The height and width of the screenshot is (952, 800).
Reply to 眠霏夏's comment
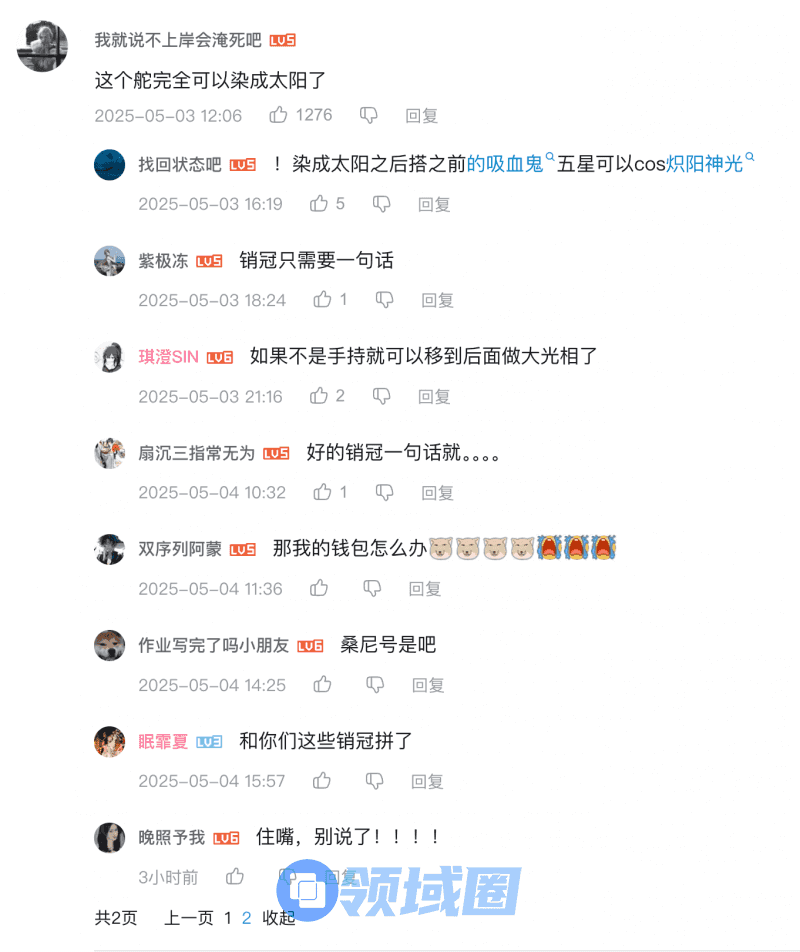point(428,781)
